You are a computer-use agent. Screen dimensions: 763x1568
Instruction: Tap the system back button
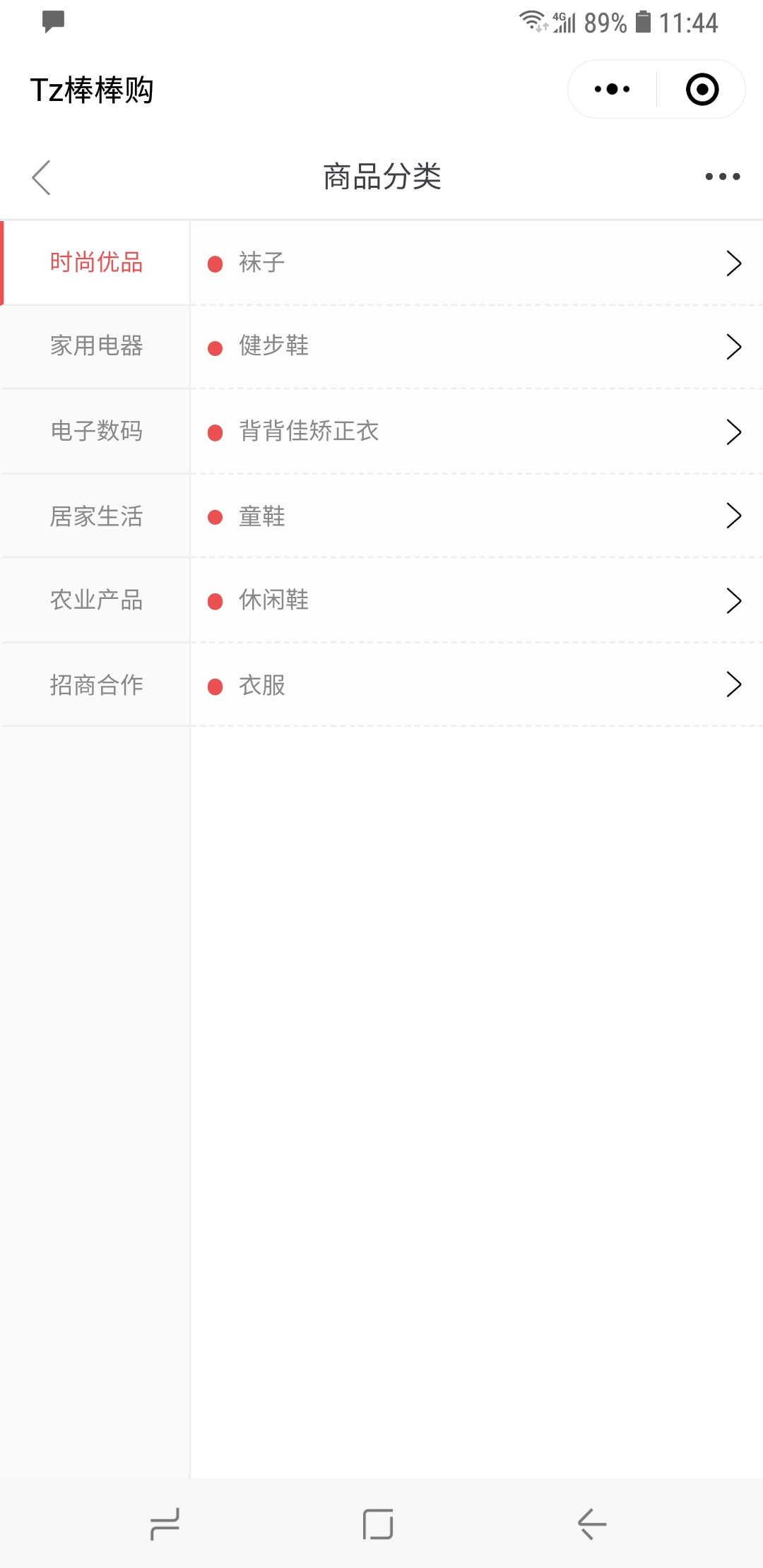592,1524
